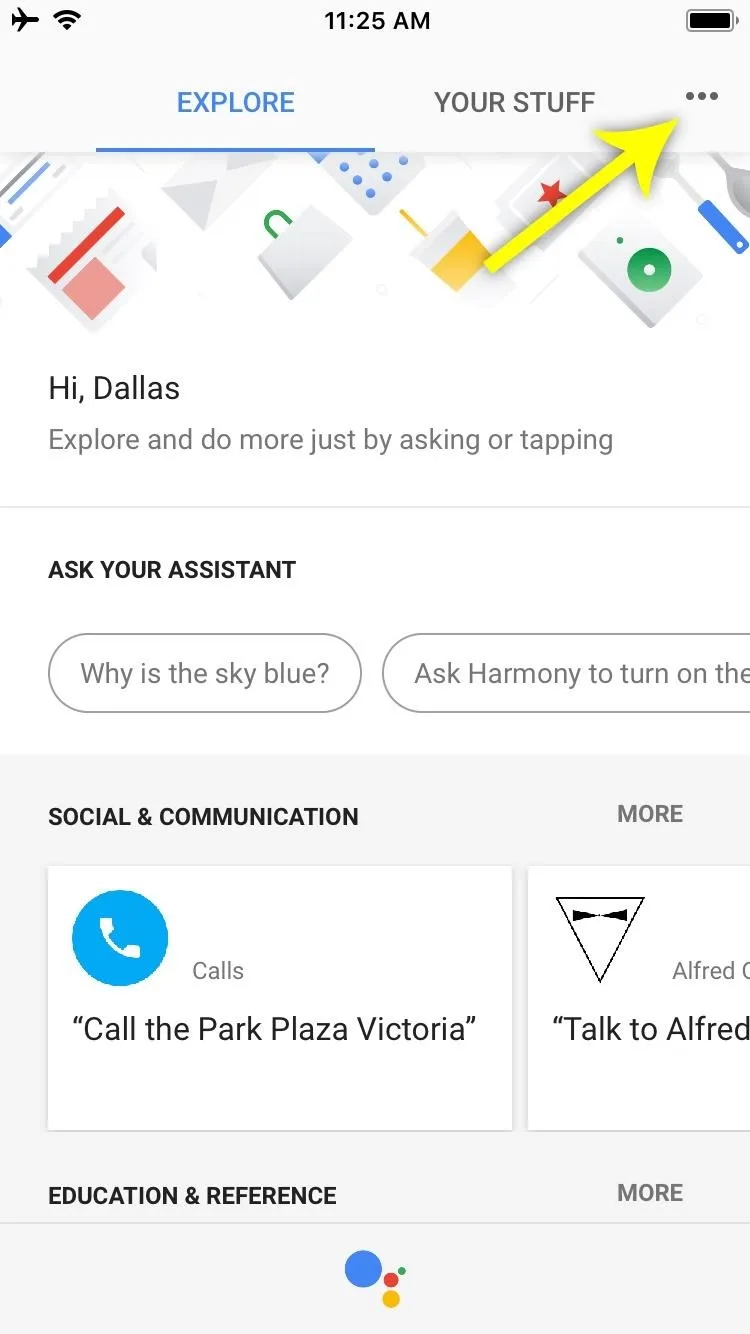This screenshot has height=1334, width=750.
Task: Select the Explore tab
Action: point(236,102)
